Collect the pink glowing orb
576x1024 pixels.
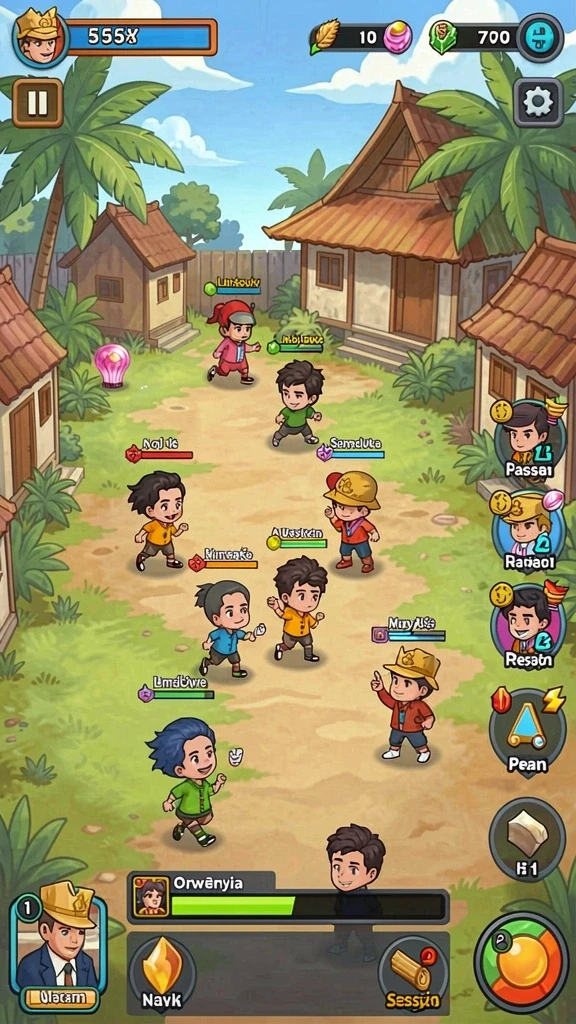[x=112, y=365]
